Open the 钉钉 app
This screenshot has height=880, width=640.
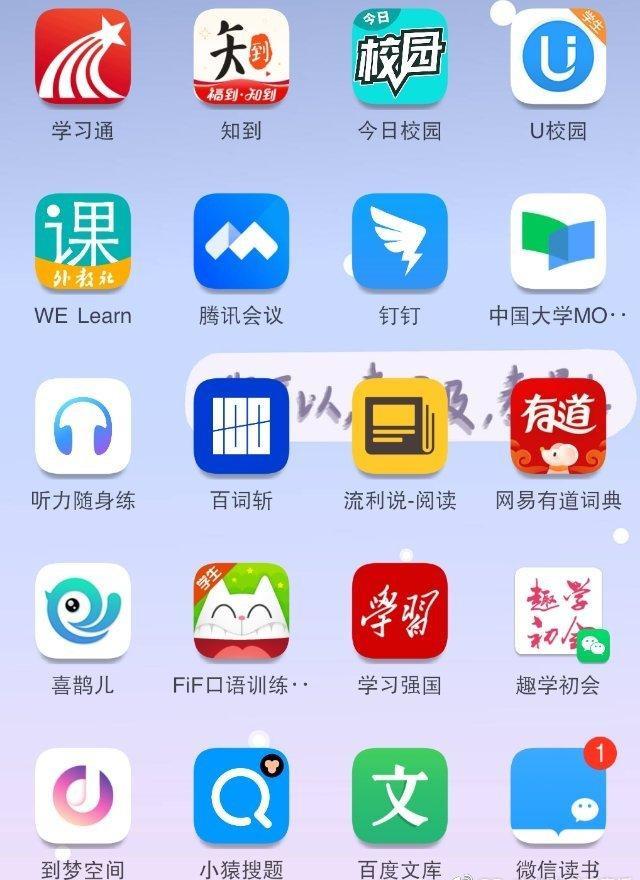pyautogui.click(x=400, y=242)
